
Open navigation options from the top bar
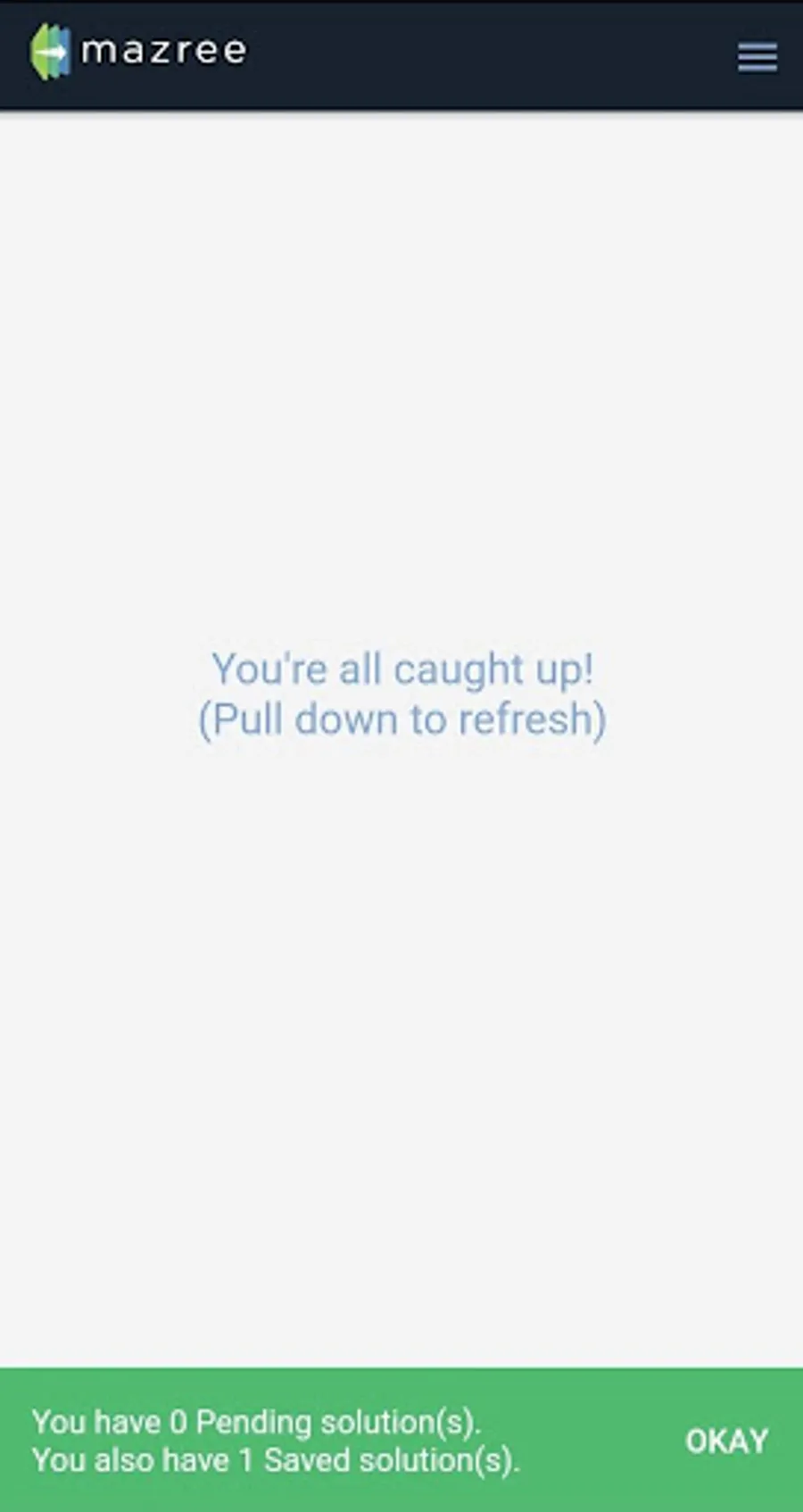[x=756, y=55]
